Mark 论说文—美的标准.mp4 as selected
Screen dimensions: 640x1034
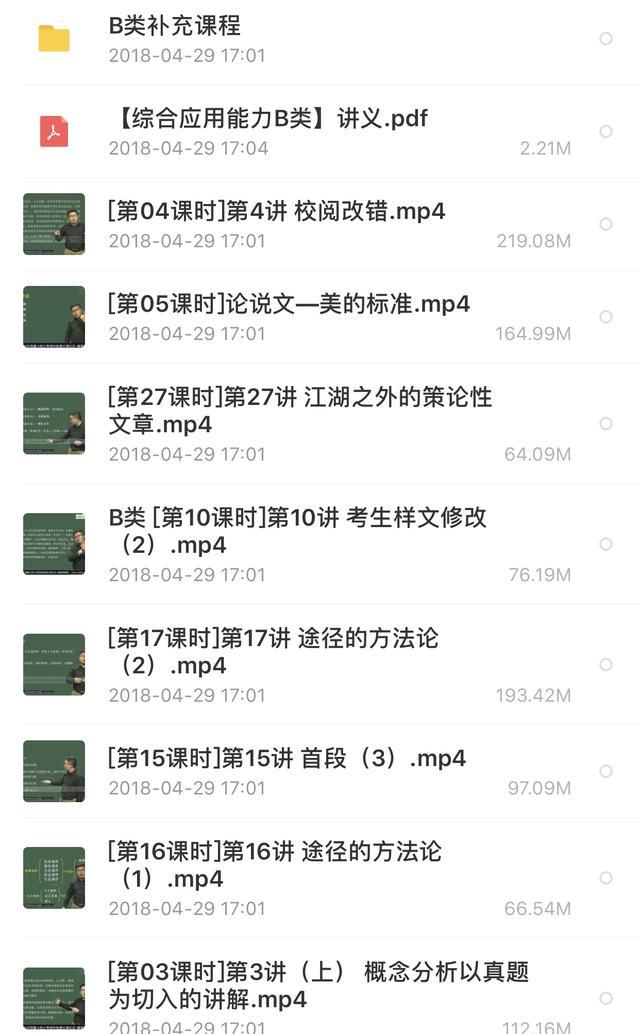click(x=606, y=317)
